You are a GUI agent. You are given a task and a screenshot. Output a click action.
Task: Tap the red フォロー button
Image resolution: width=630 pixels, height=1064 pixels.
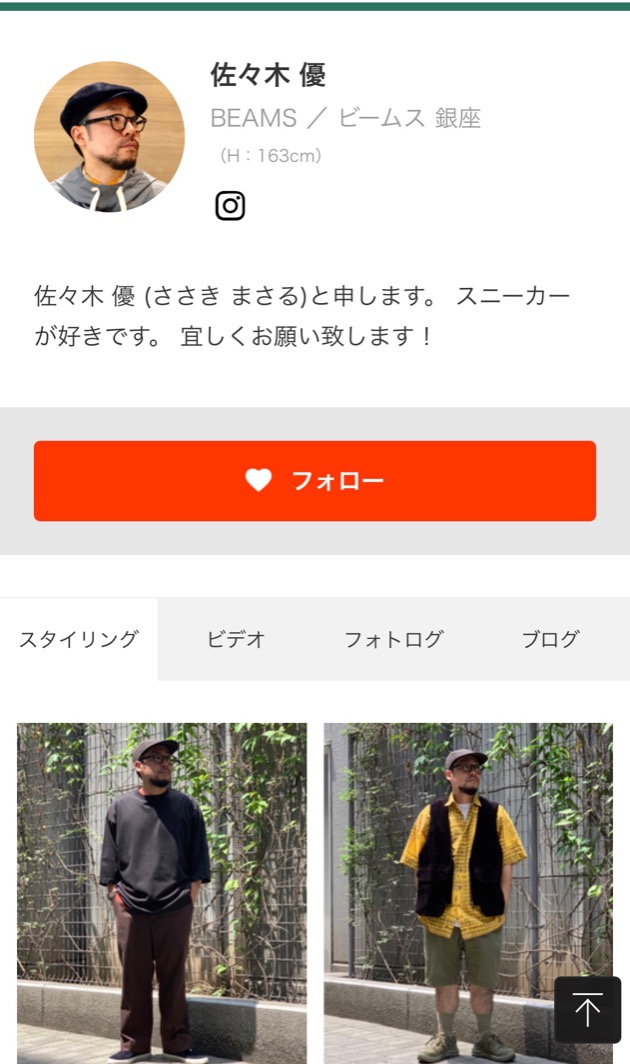(314, 481)
